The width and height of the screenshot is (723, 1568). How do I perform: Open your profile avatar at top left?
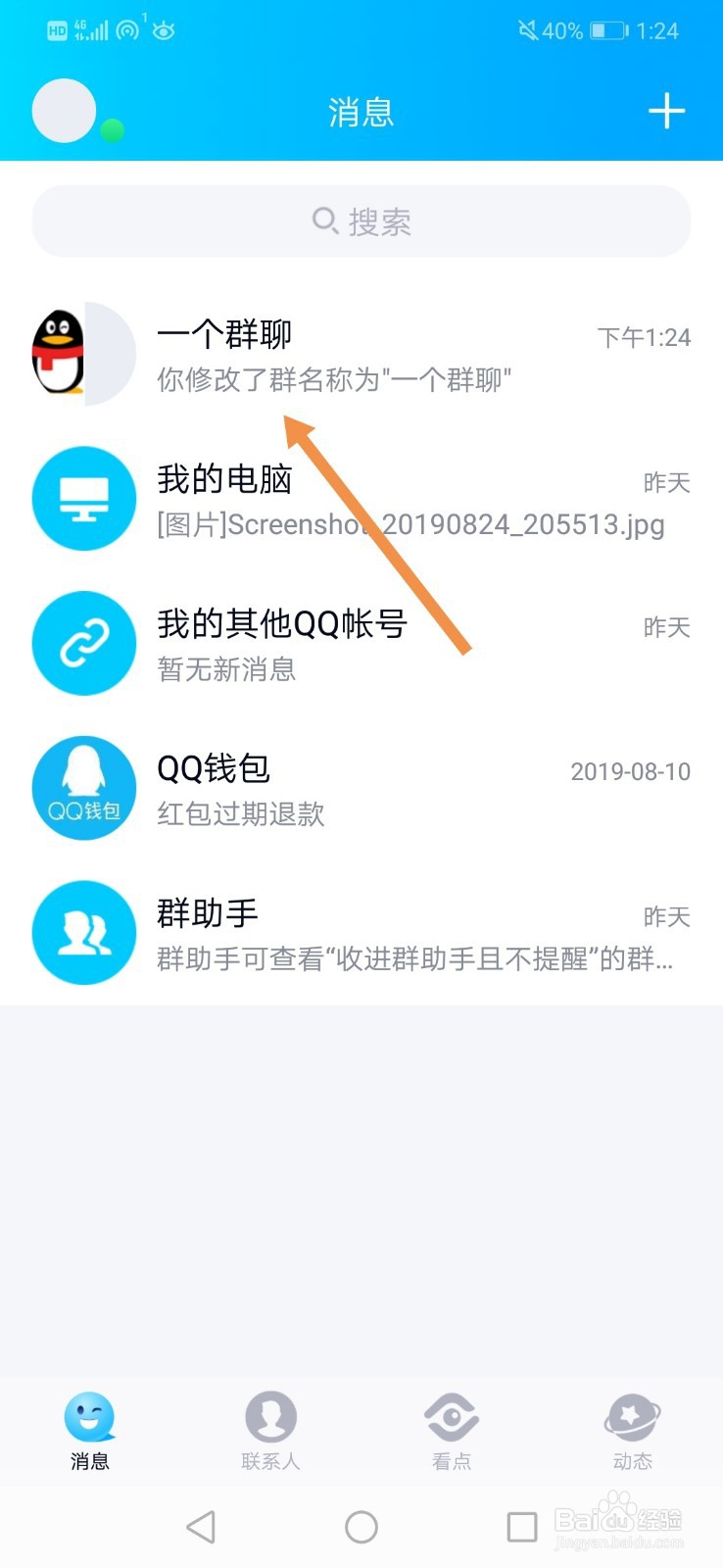(63, 111)
